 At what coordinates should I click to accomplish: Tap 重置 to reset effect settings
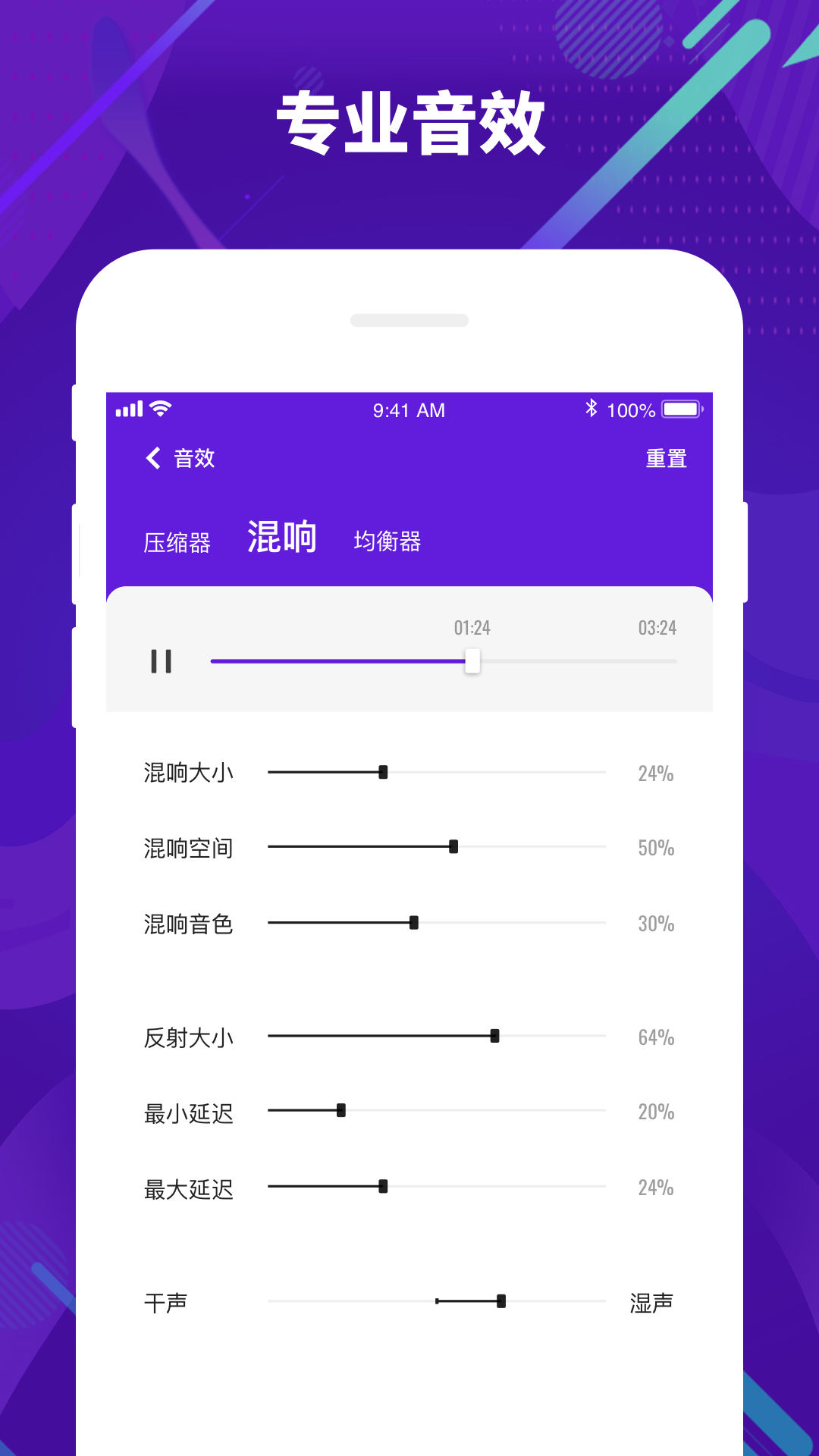pos(666,458)
